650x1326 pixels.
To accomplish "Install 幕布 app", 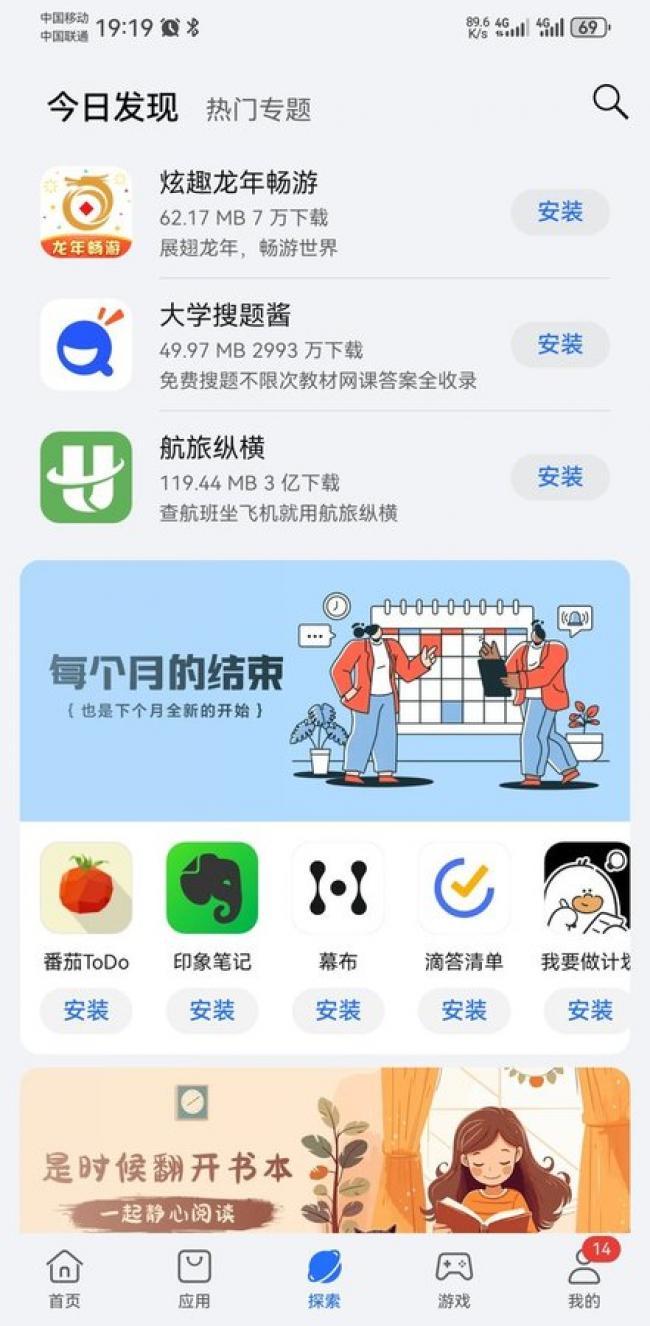I will click(338, 1011).
